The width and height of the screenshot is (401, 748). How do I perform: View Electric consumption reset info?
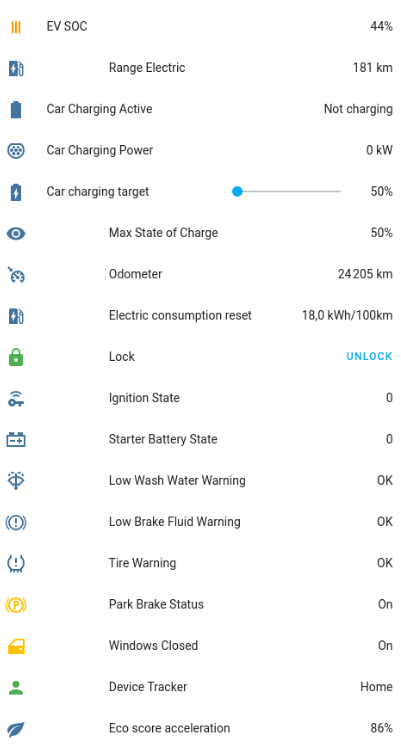[x=201, y=315]
